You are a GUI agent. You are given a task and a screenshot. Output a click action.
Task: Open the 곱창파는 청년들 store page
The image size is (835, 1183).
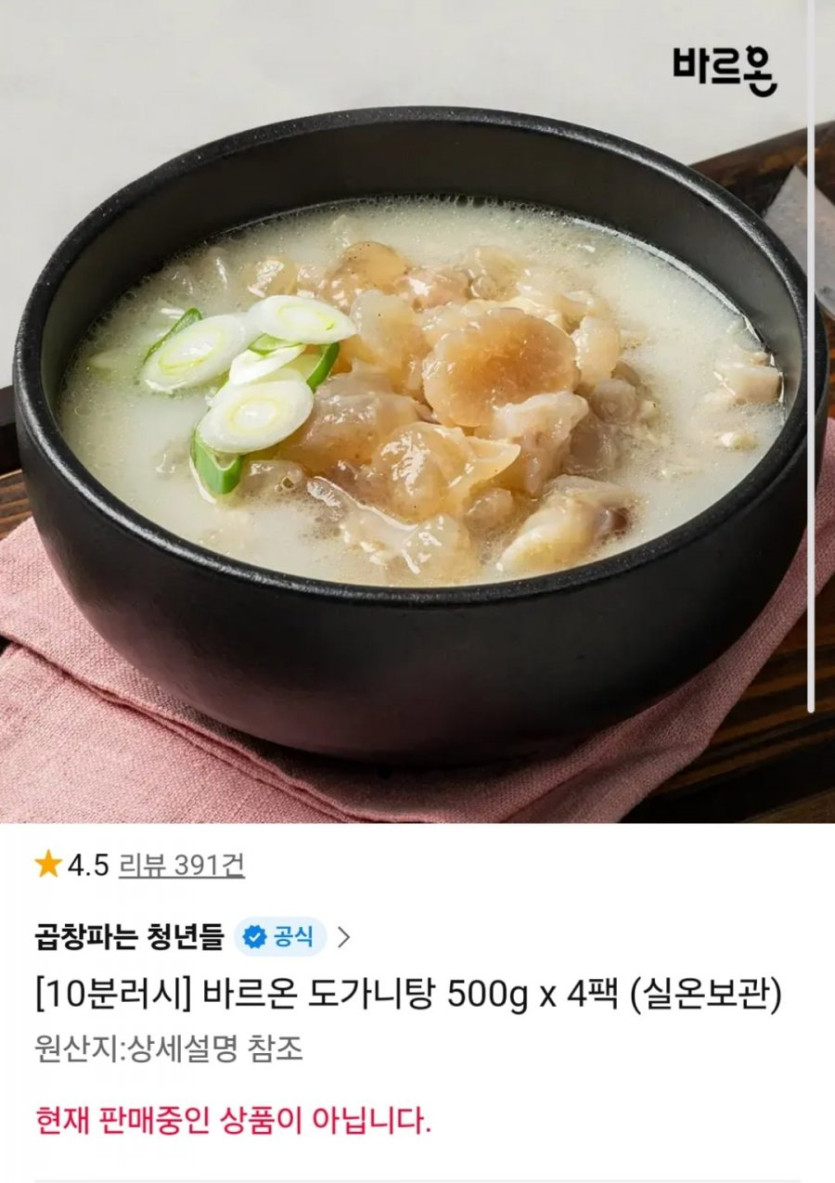(x=129, y=937)
